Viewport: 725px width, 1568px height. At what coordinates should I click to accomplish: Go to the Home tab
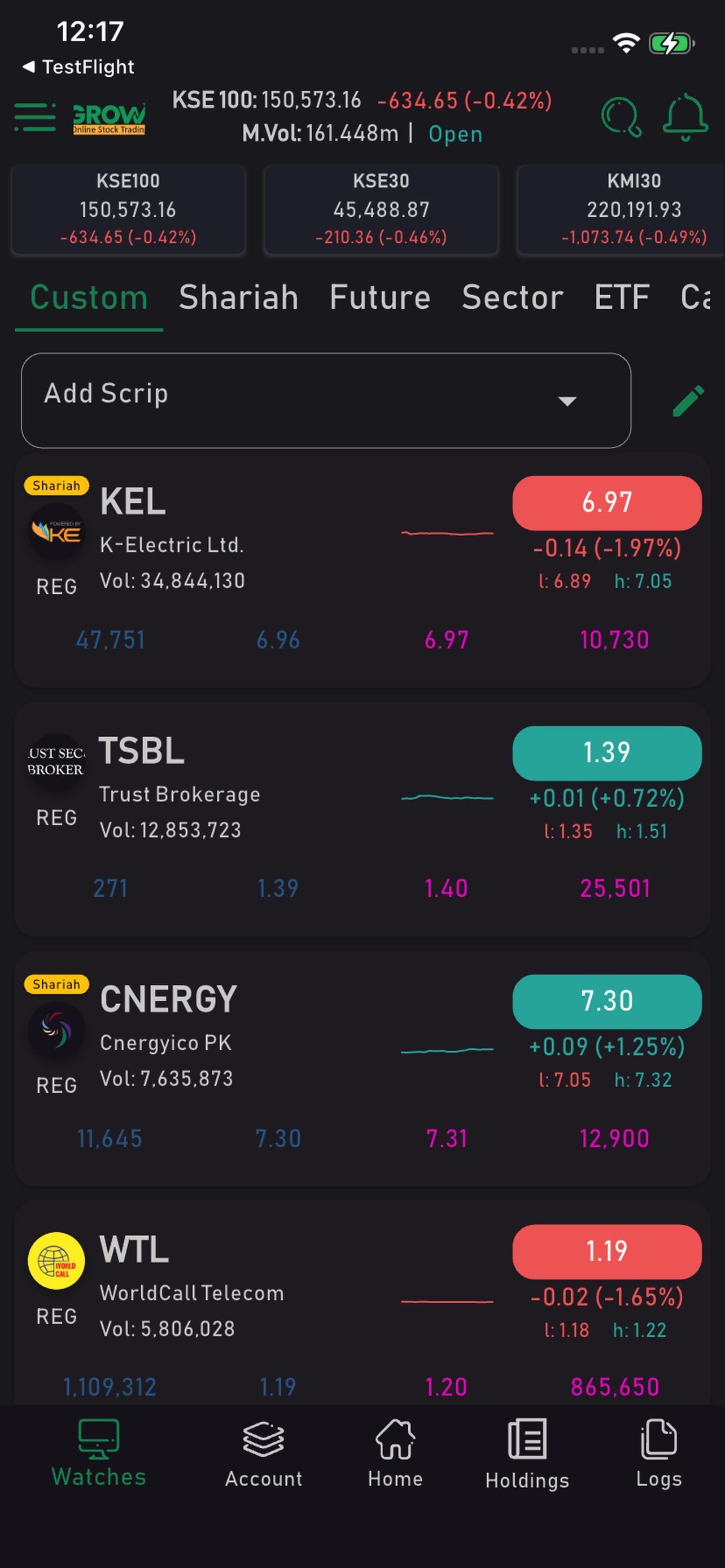point(395,1454)
